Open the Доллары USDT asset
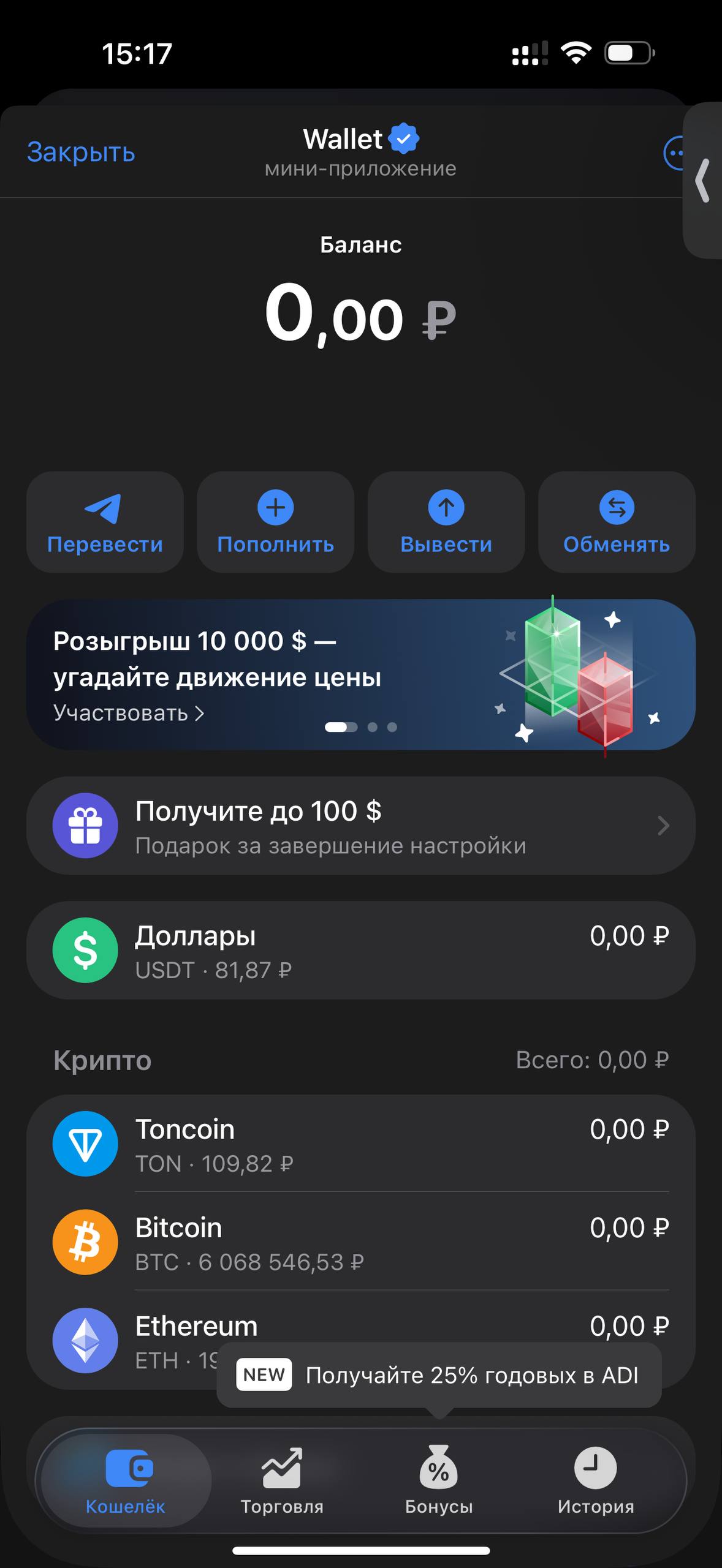 coord(360,950)
